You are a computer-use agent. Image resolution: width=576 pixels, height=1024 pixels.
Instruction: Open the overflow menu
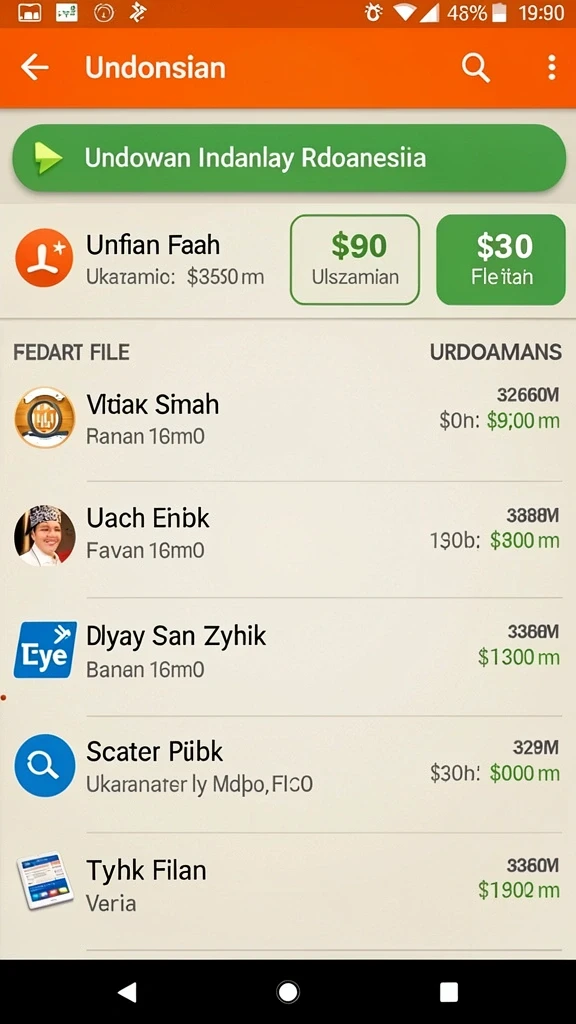tap(552, 67)
